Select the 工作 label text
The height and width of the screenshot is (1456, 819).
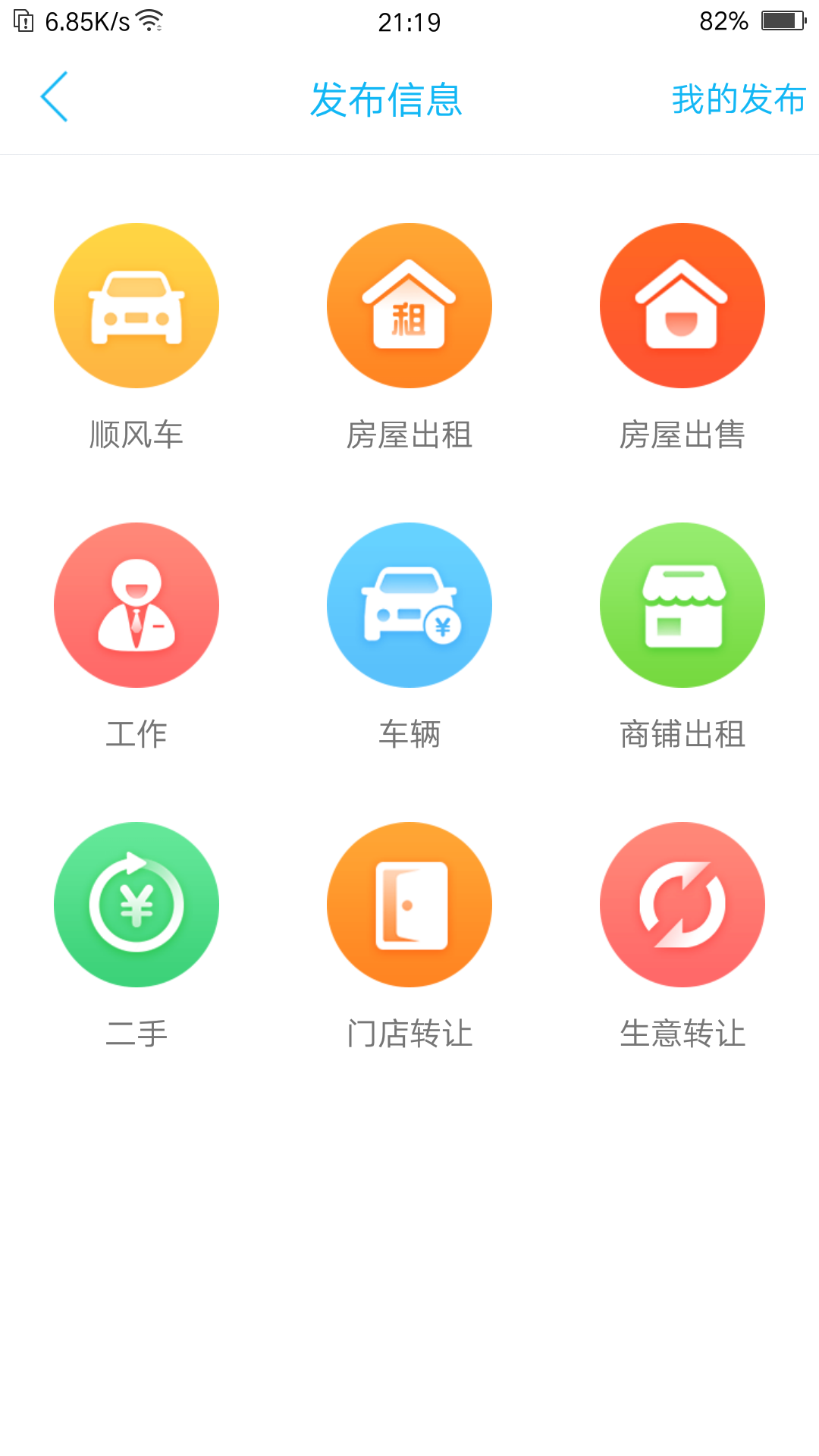click(x=137, y=733)
